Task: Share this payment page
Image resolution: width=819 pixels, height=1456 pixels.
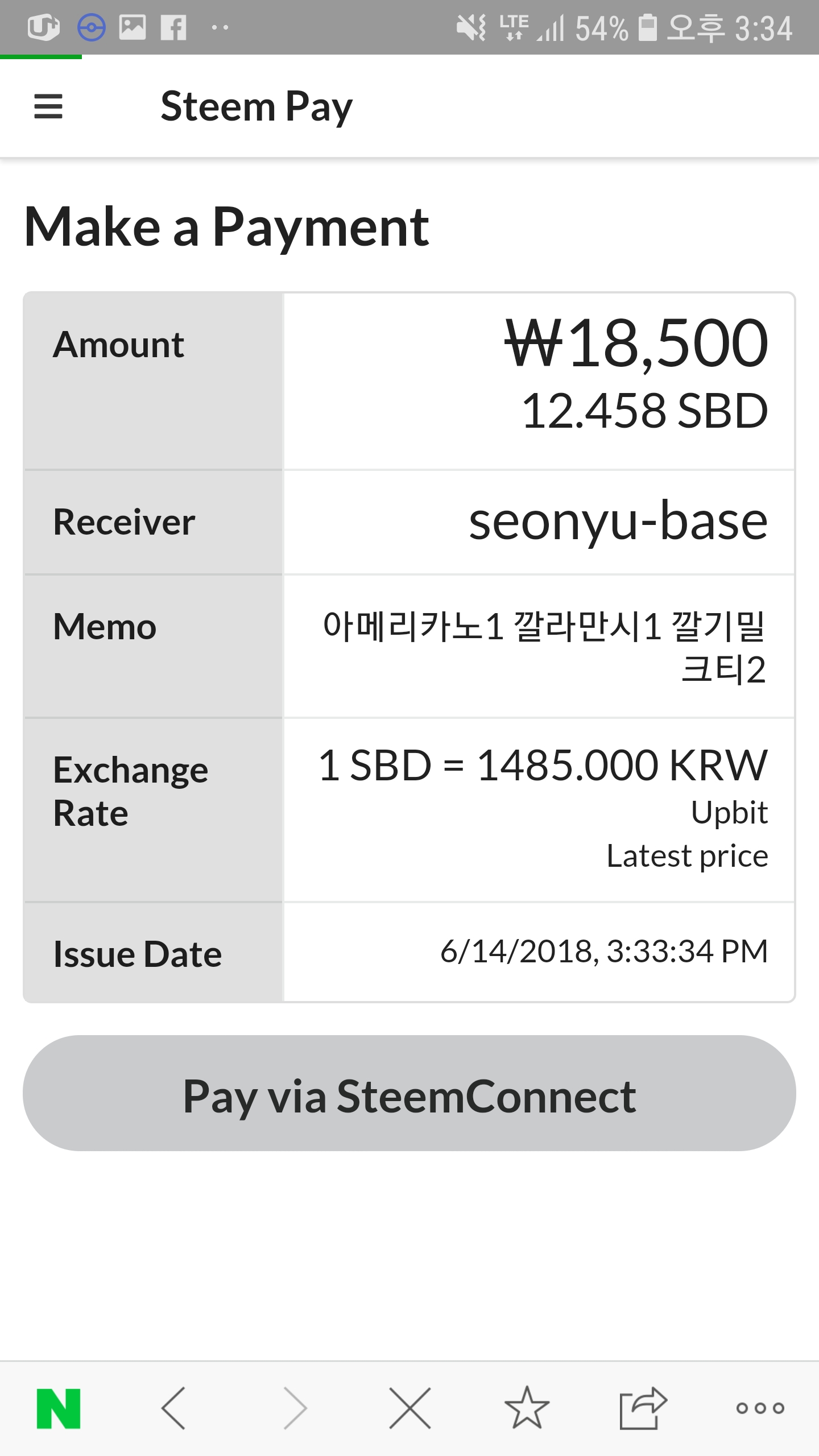Action: click(x=643, y=1408)
